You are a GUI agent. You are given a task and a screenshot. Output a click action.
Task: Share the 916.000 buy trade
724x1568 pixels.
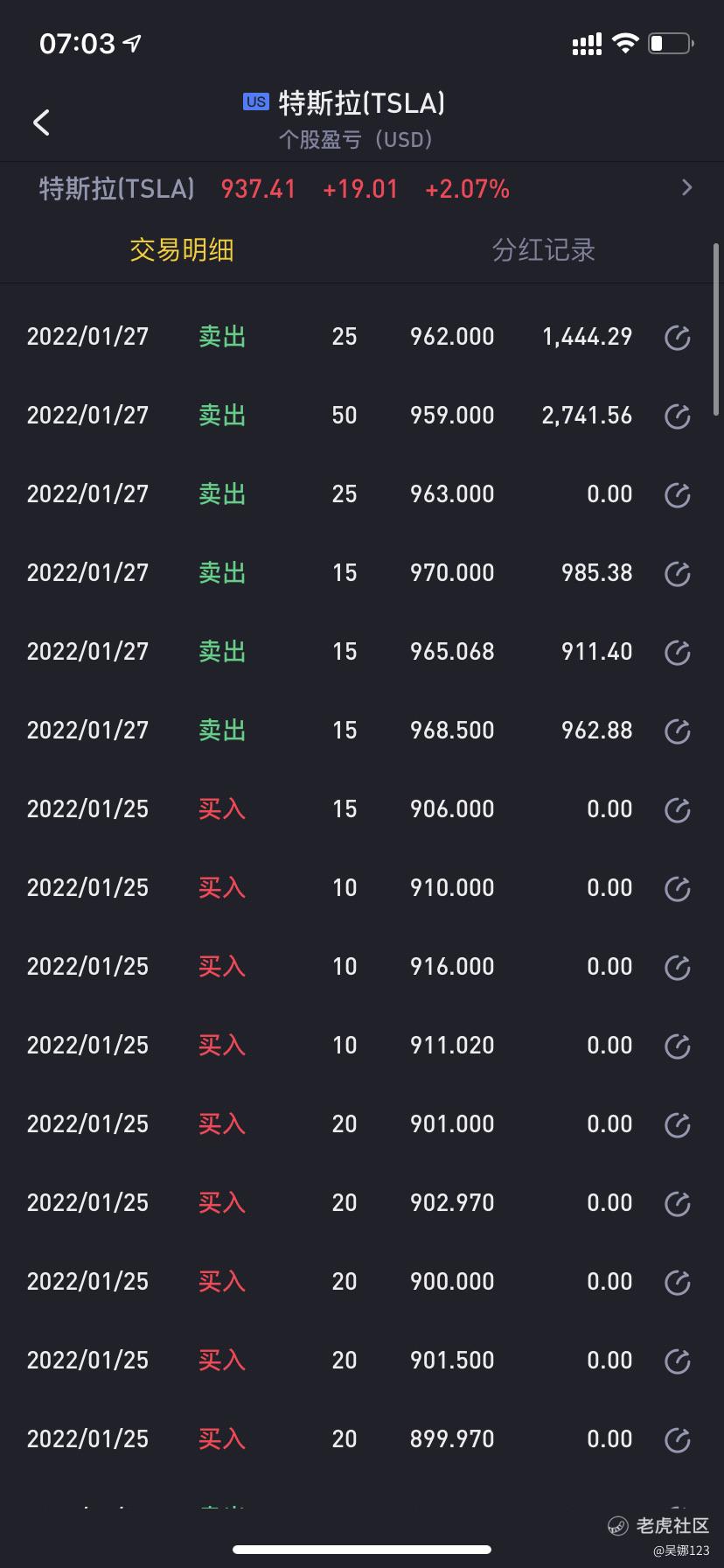(x=678, y=967)
